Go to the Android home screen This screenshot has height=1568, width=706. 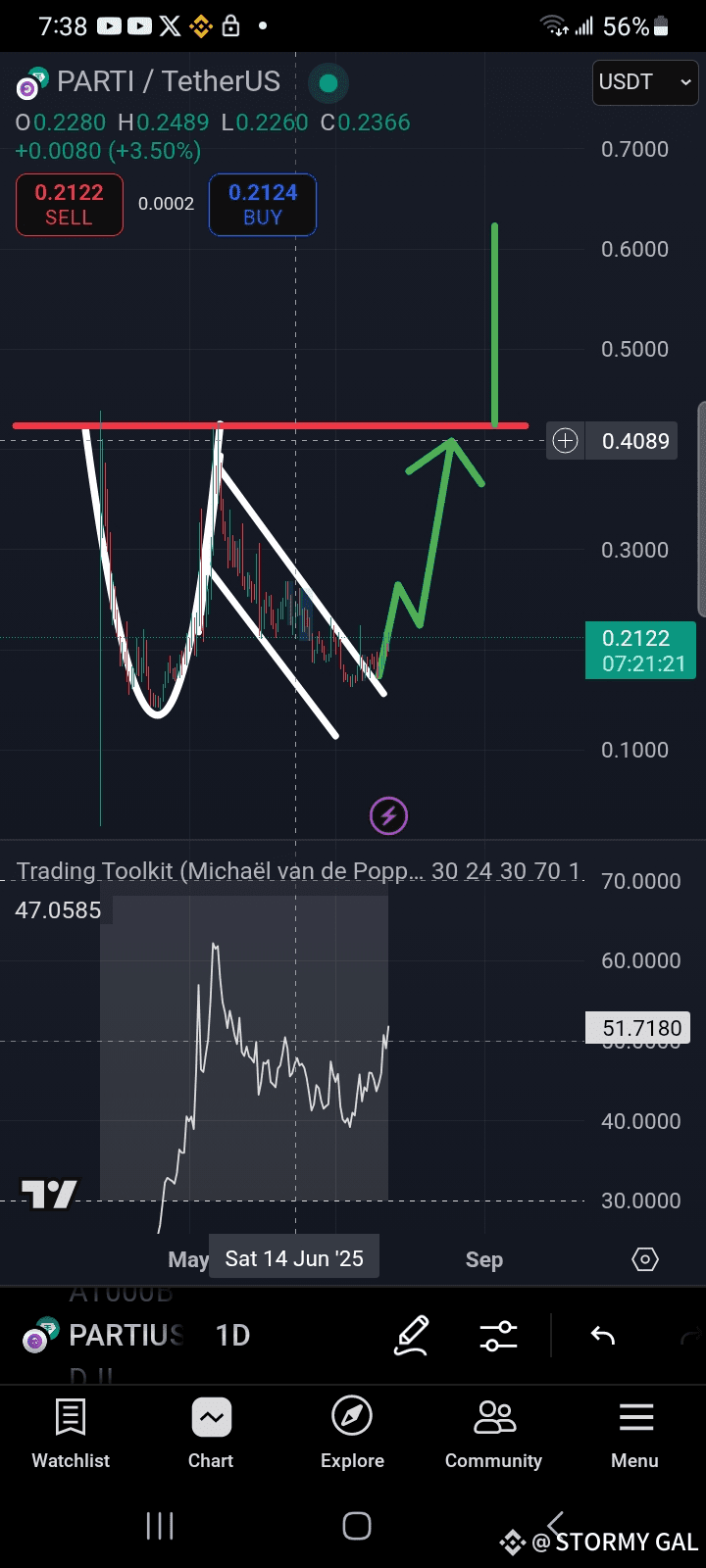[357, 1526]
